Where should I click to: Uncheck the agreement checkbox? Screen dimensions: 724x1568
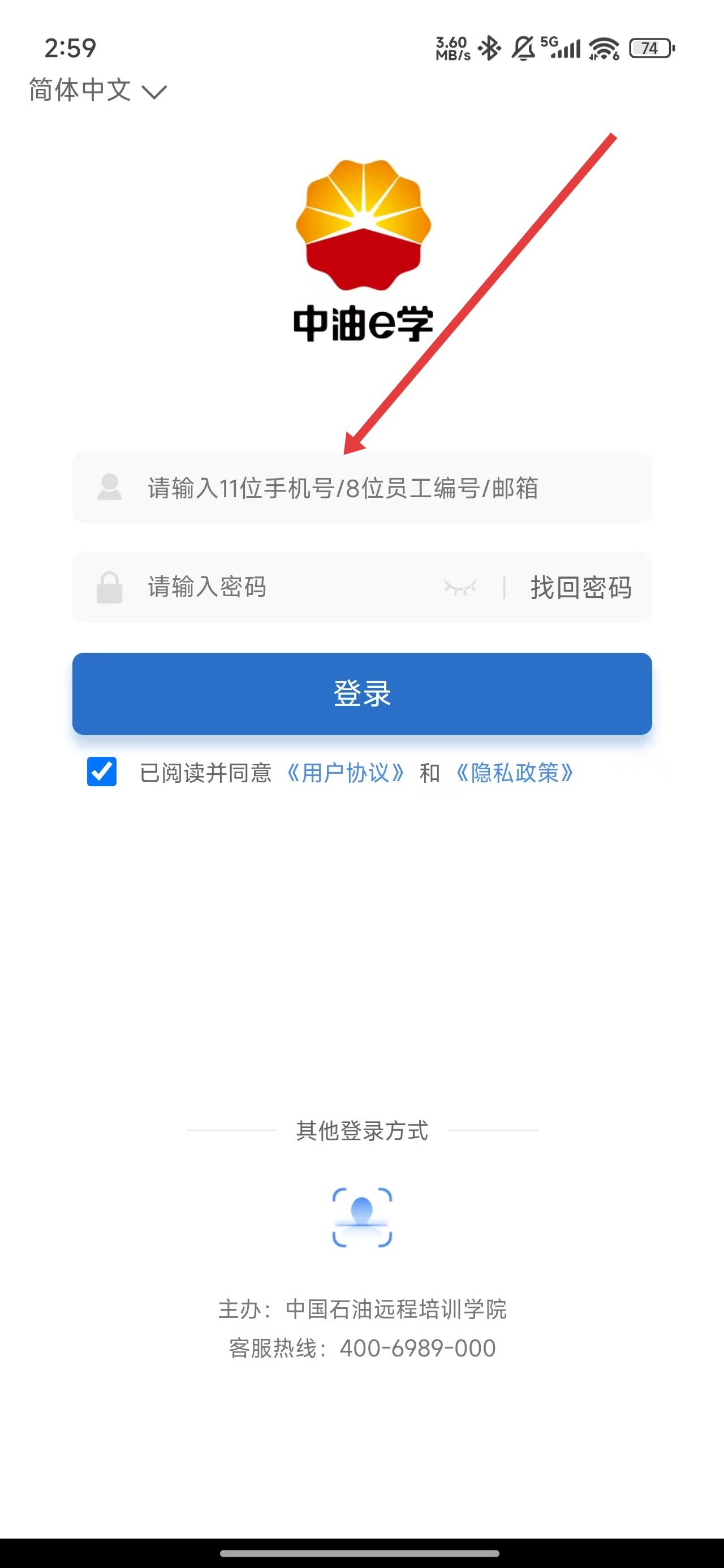tap(102, 772)
